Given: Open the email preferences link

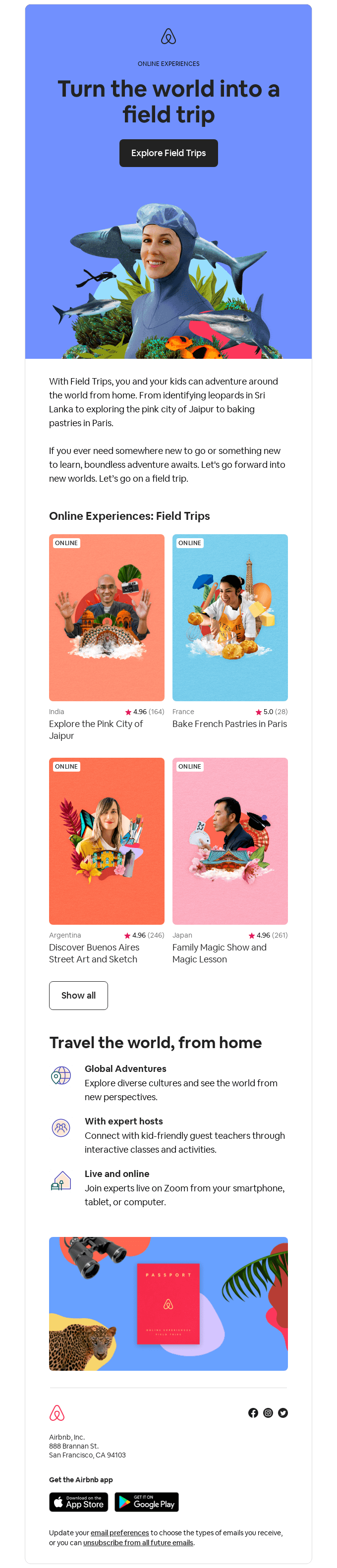Looking at the screenshot, I should pos(120,1533).
